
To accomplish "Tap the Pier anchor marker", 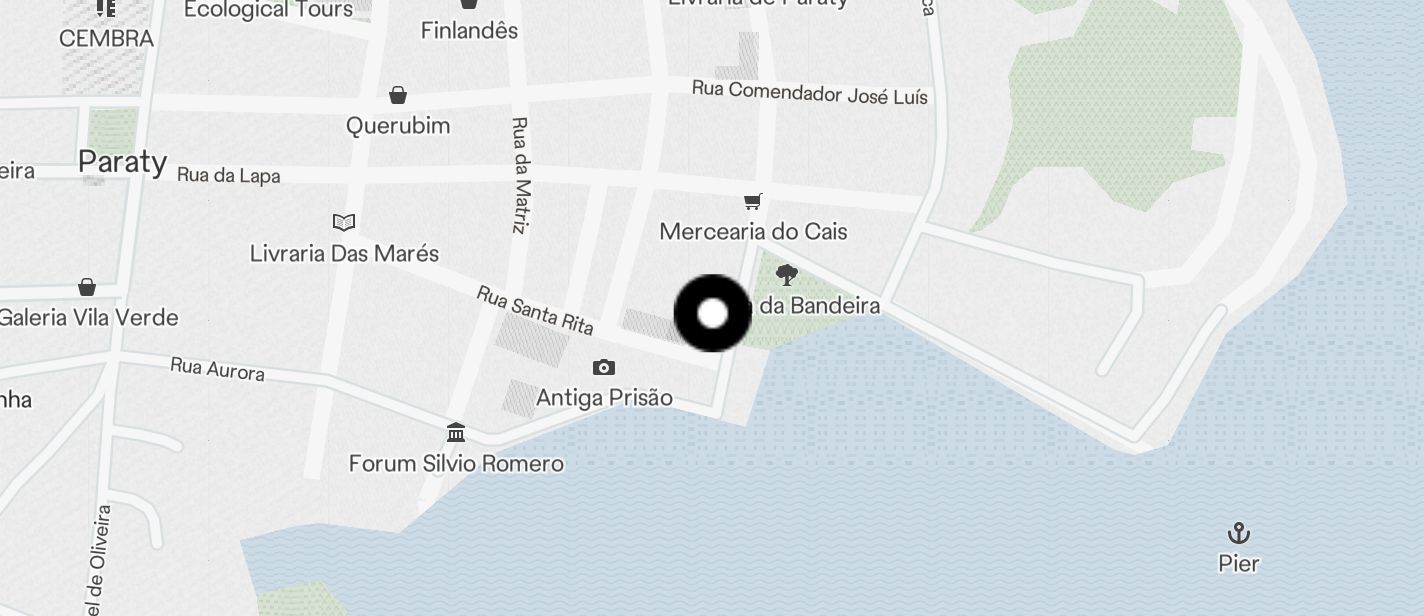I will click(x=1239, y=532).
